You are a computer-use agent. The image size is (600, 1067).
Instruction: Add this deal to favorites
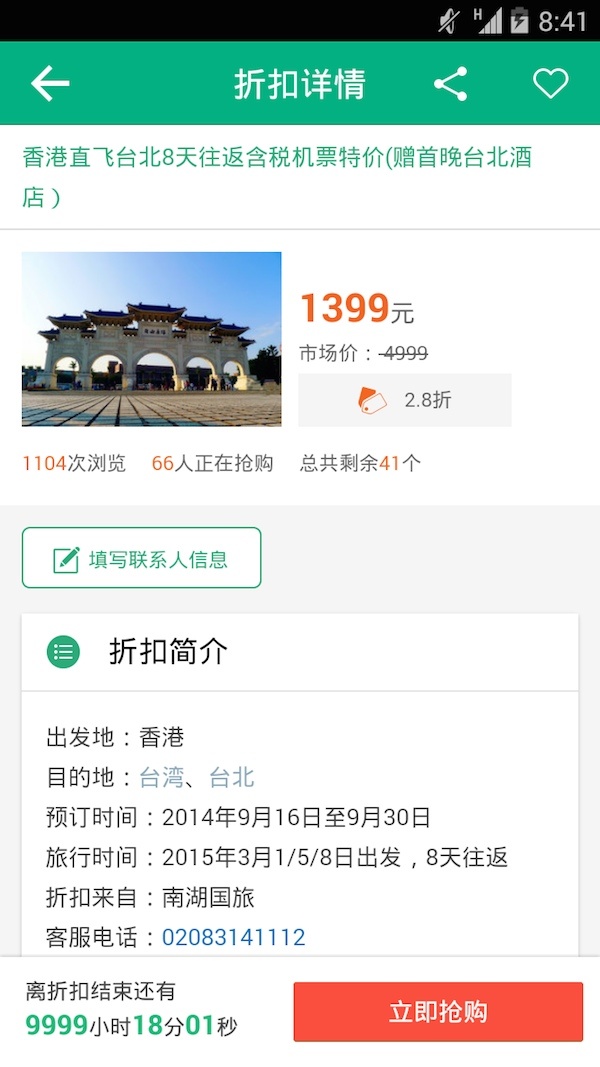tap(550, 84)
